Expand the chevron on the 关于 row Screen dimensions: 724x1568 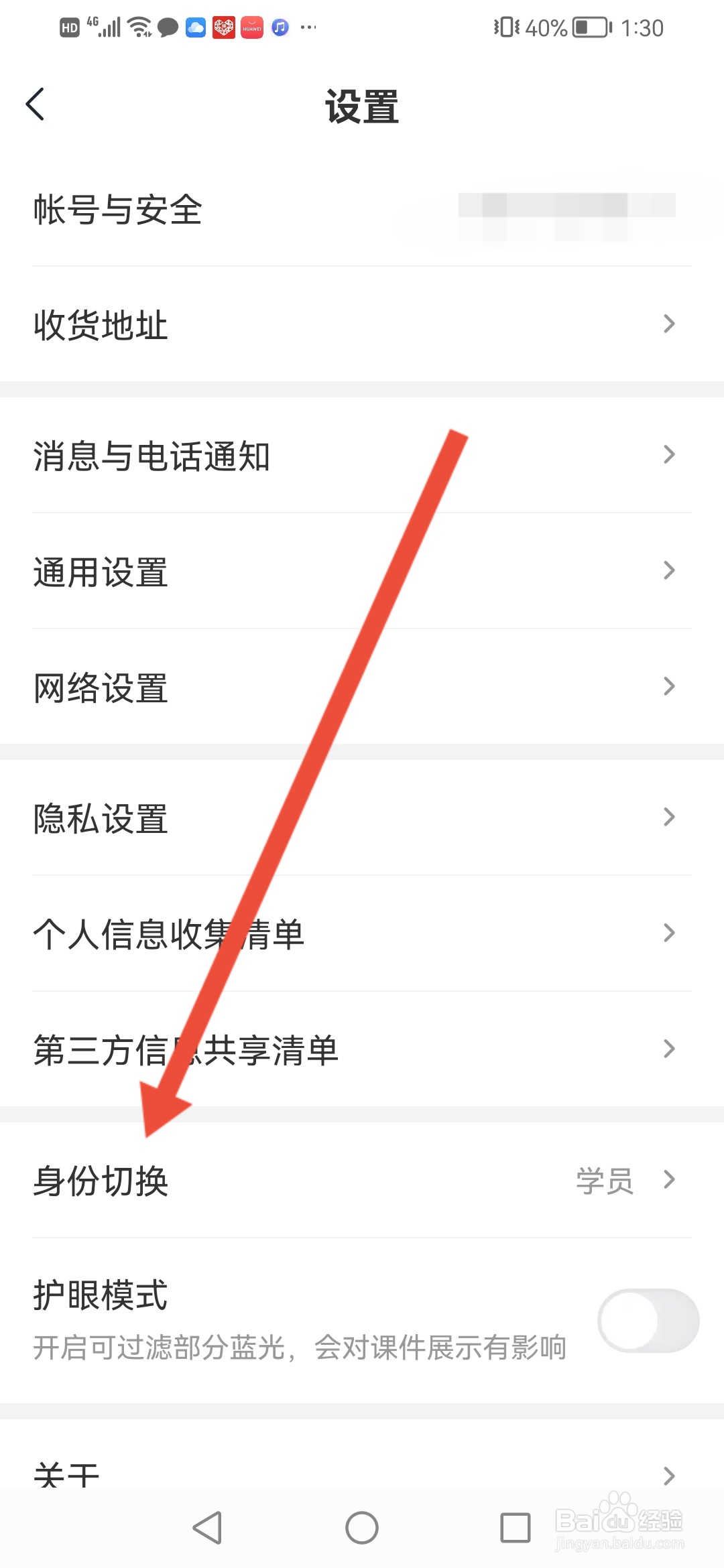(668, 1476)
